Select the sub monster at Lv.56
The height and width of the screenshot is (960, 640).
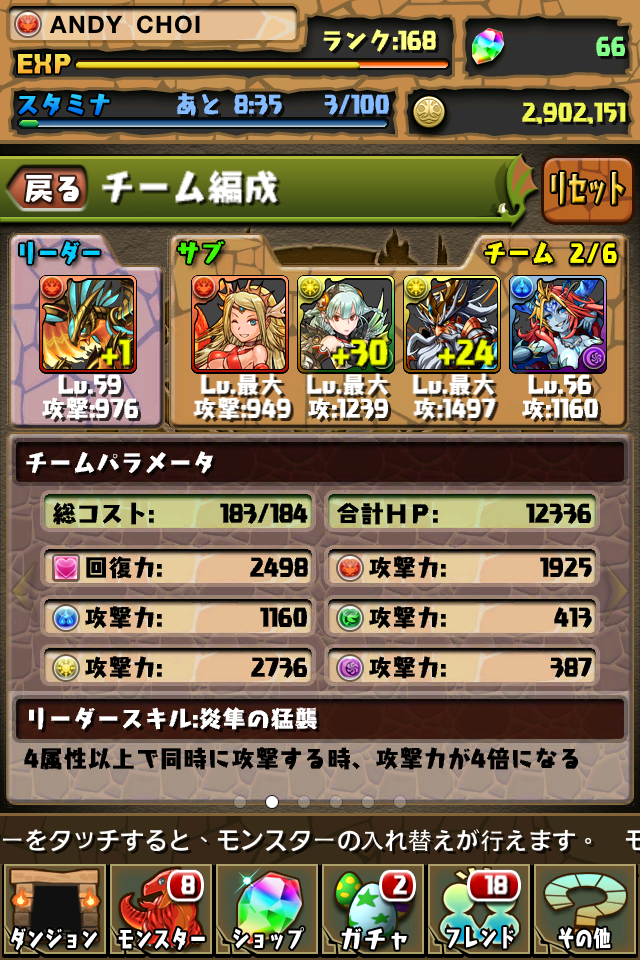click(557, 324)
